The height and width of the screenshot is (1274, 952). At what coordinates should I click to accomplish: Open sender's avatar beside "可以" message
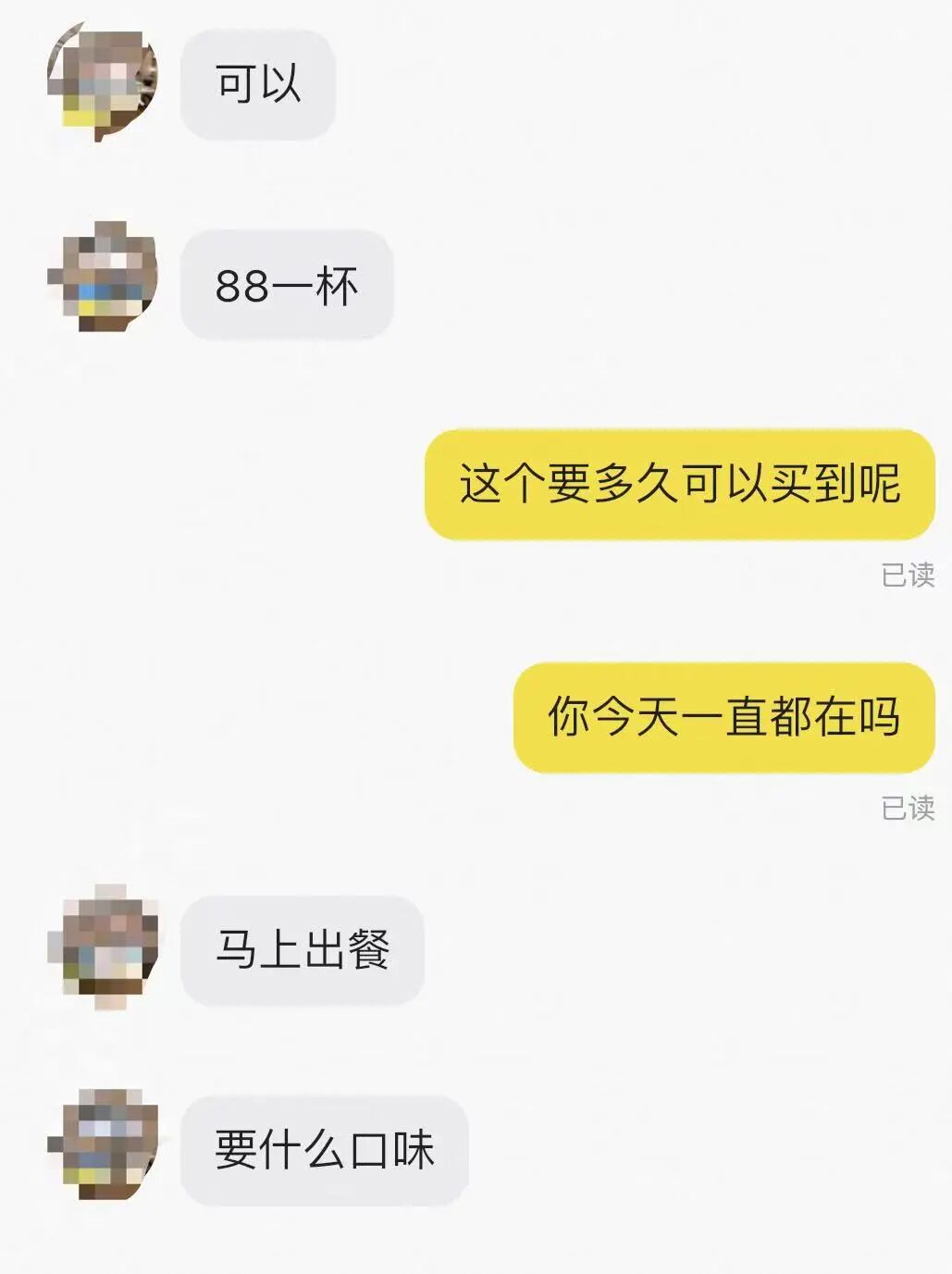point(102,80)
